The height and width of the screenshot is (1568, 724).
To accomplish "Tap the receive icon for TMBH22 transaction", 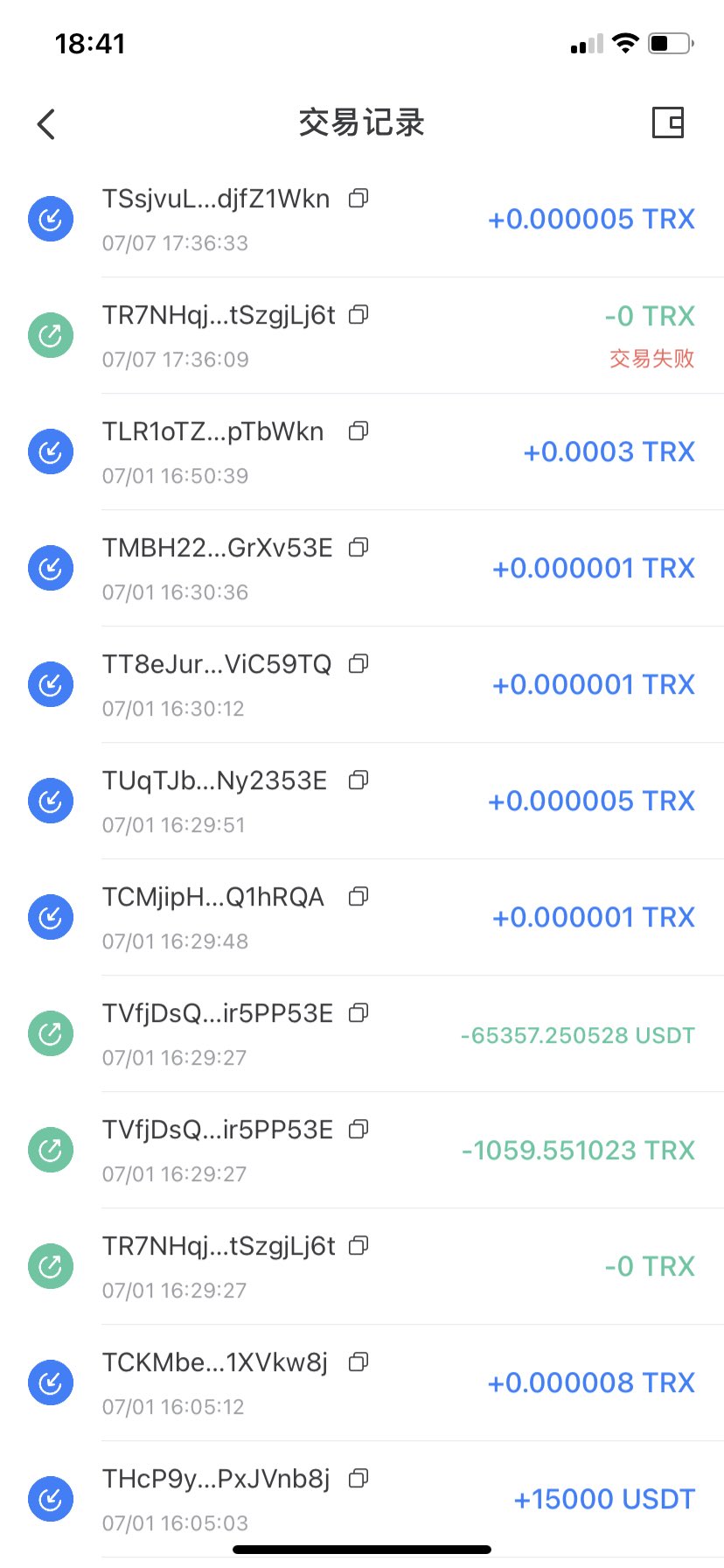I will [50, 567].
